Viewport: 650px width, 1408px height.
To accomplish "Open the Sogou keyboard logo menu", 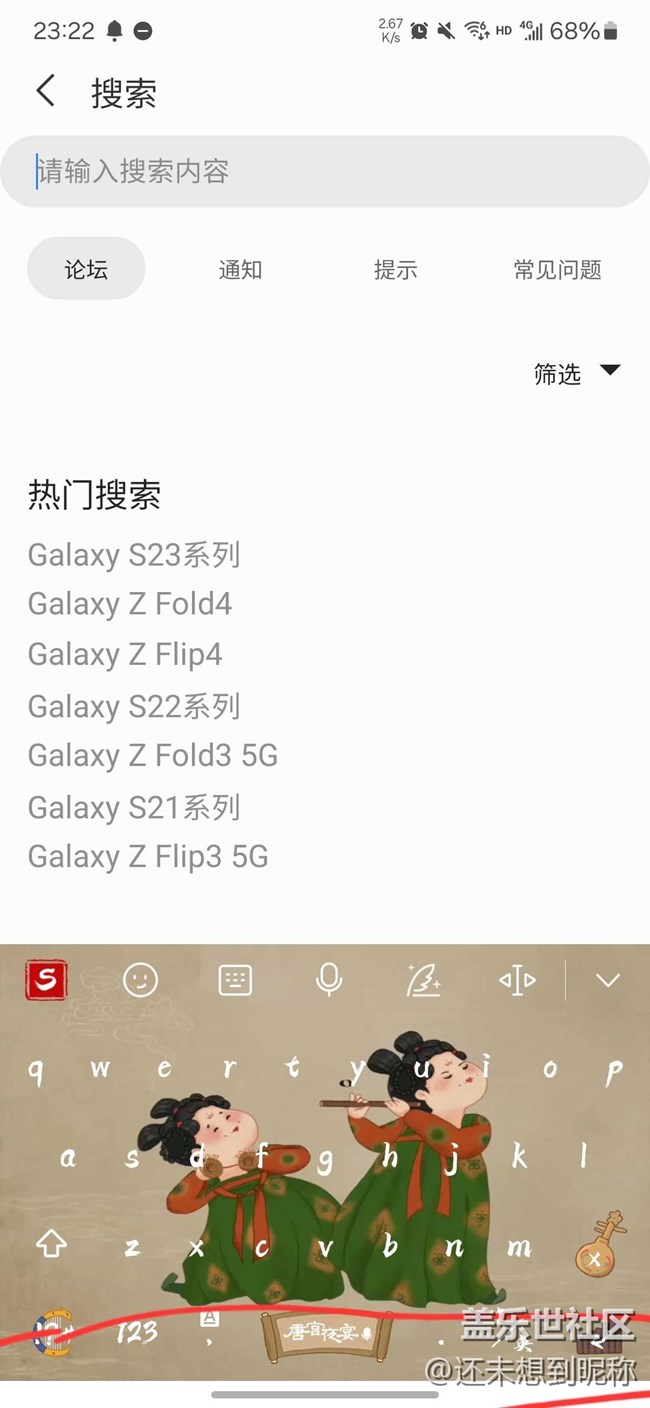I will [46, 981].
